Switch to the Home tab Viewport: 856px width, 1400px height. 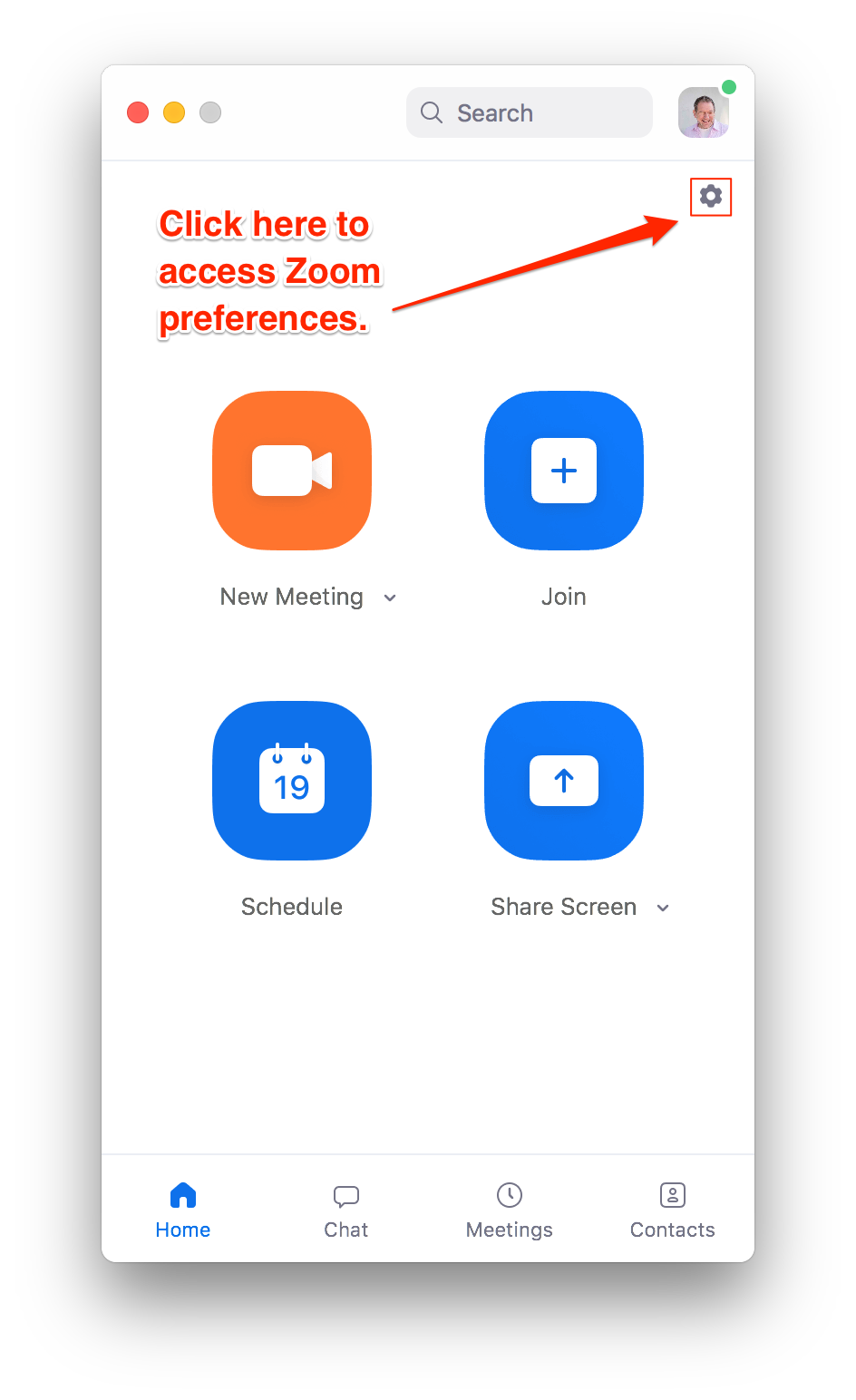183,1210
